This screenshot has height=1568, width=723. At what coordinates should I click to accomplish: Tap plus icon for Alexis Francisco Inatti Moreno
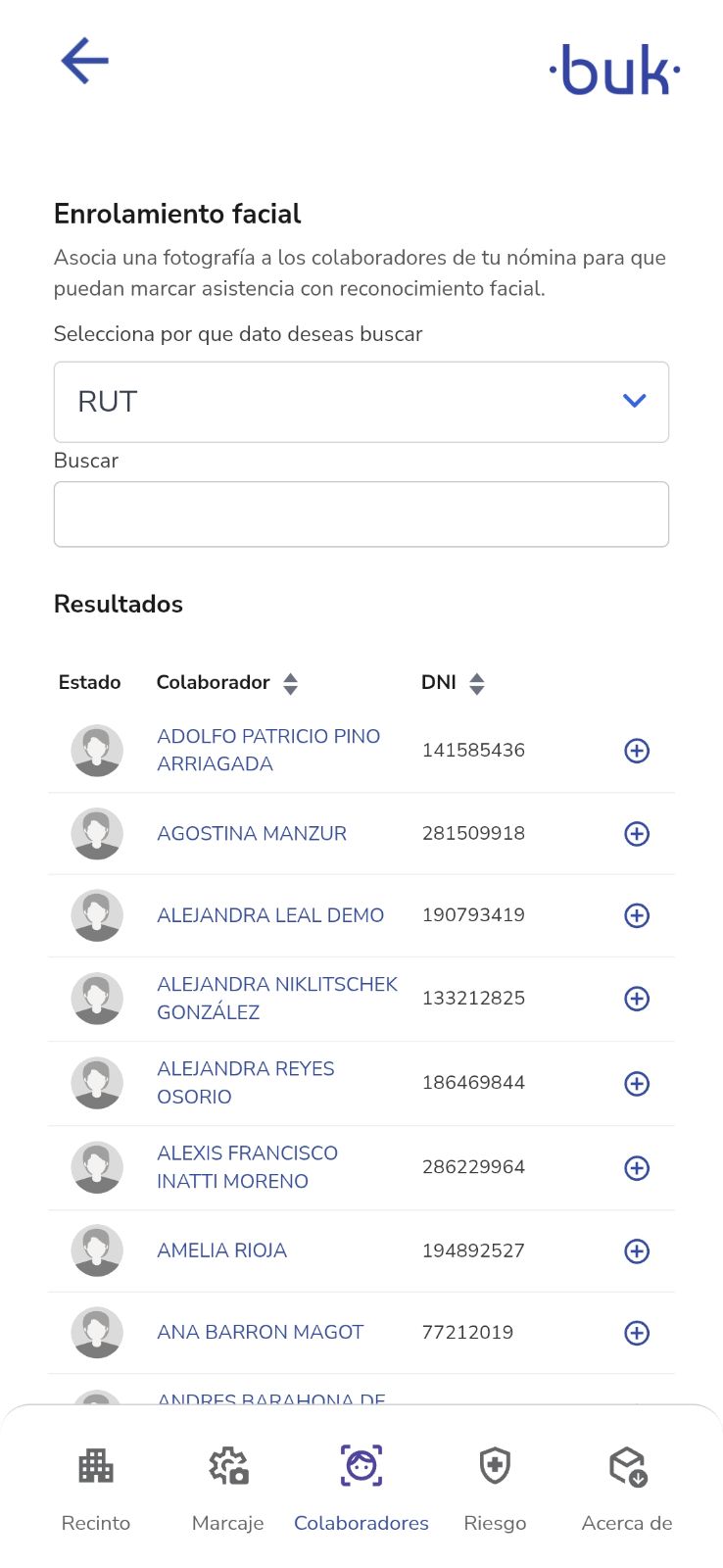coord(637,1168)
